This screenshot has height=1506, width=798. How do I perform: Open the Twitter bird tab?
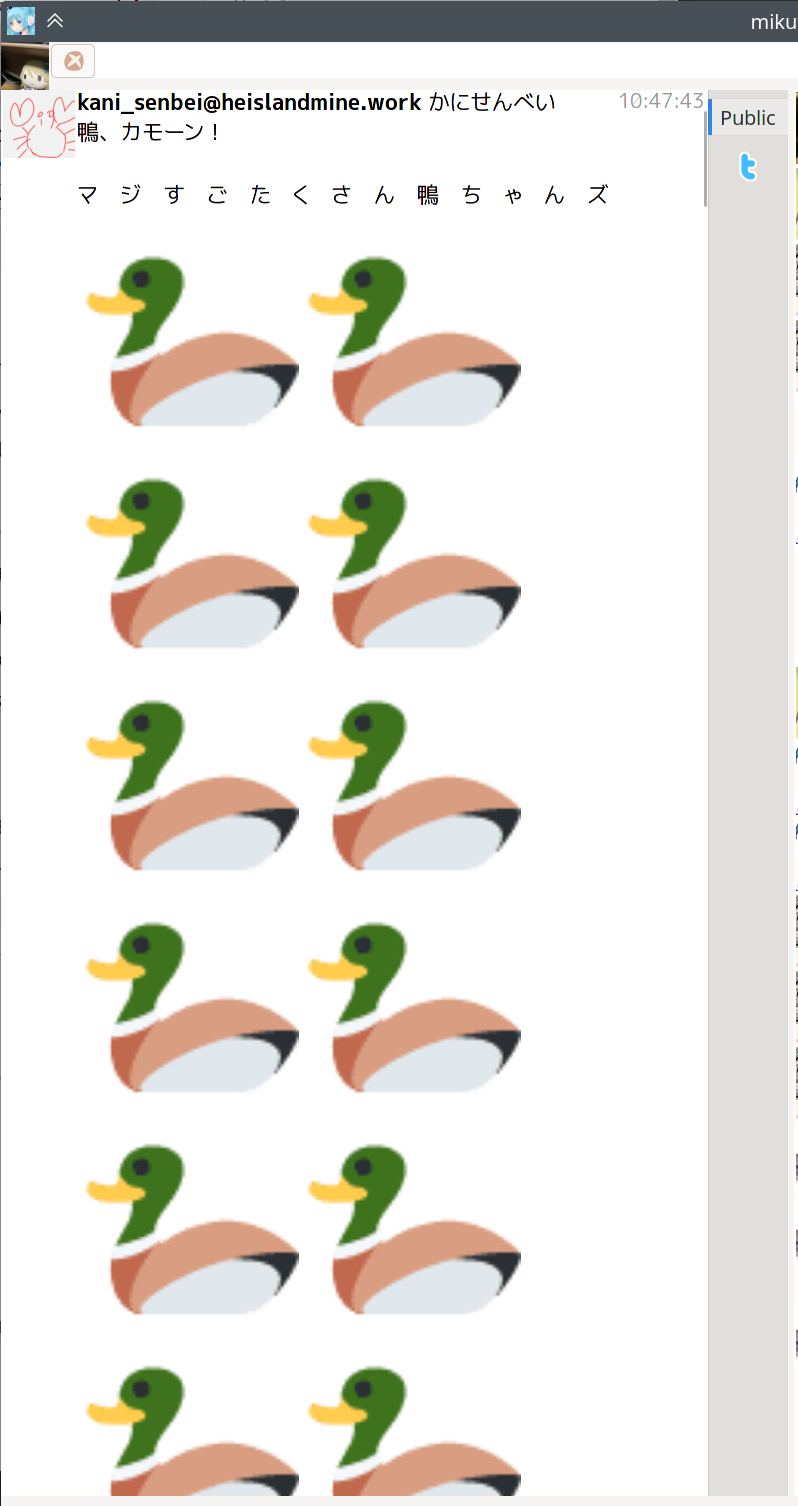tap(748, 166)
